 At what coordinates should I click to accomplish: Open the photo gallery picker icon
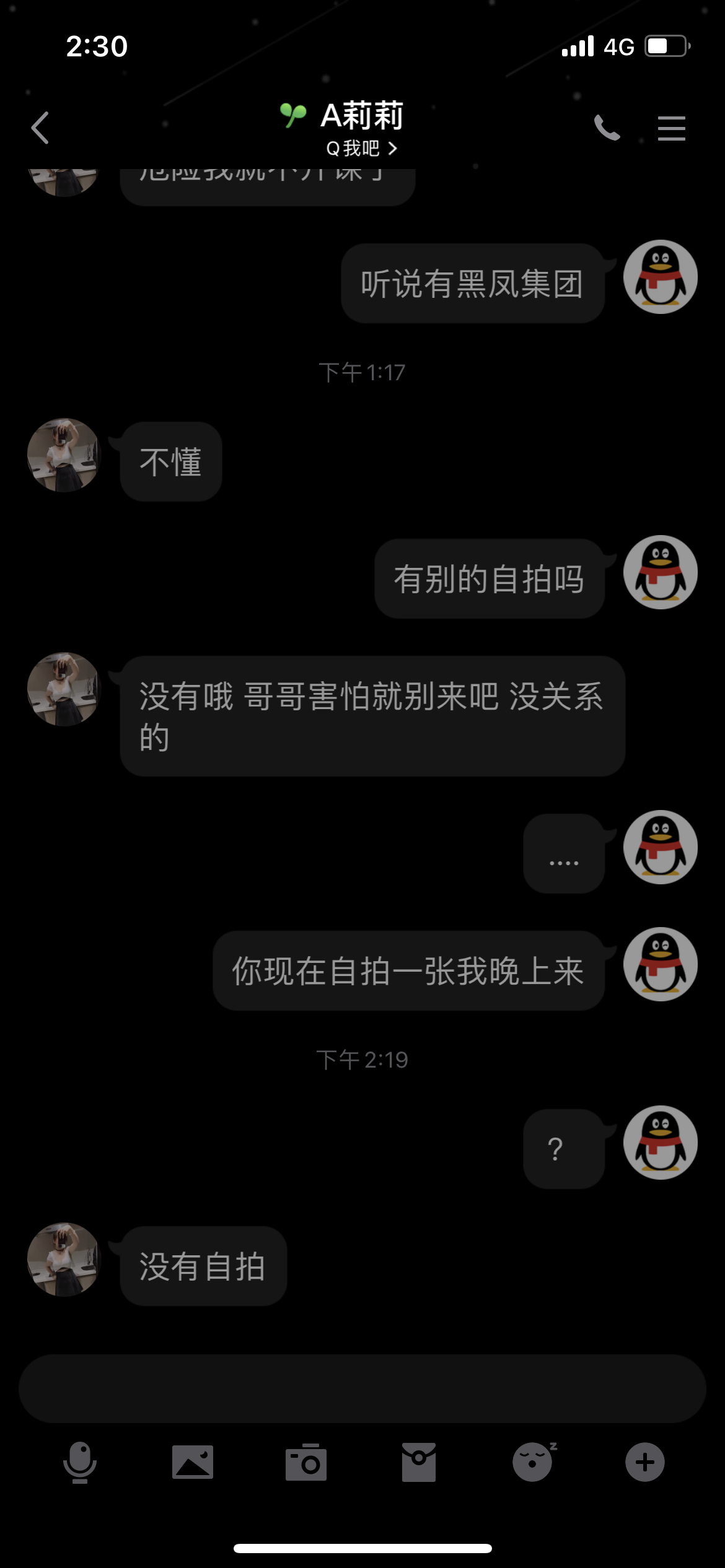pos(193,1463)
